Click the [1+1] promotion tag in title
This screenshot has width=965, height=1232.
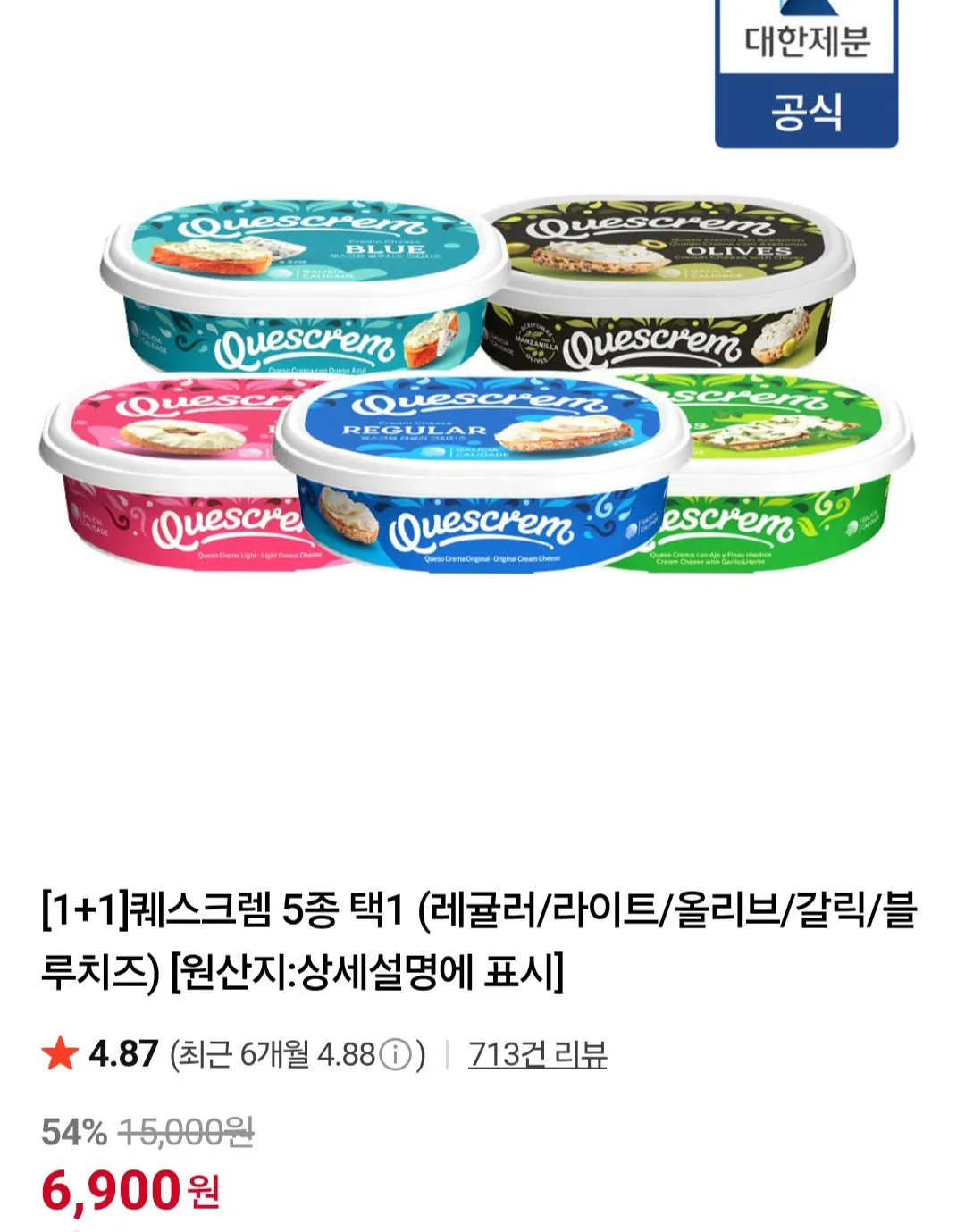(85, 907)
